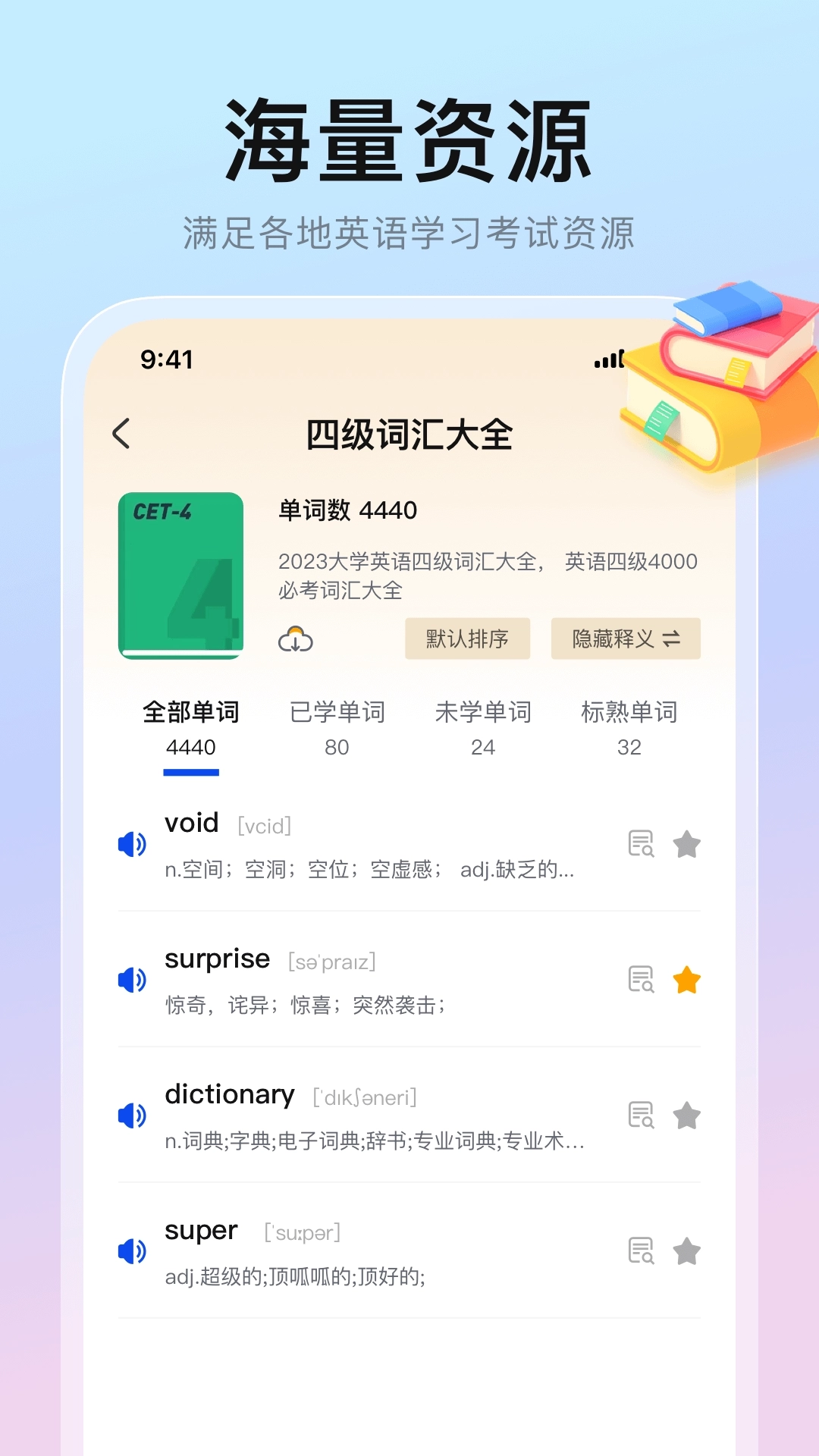The width and height of the screenshot is (819, 1456).
Task: Toggle 隐藏释义 to hide definitions
Action: (x=625, y=639)
